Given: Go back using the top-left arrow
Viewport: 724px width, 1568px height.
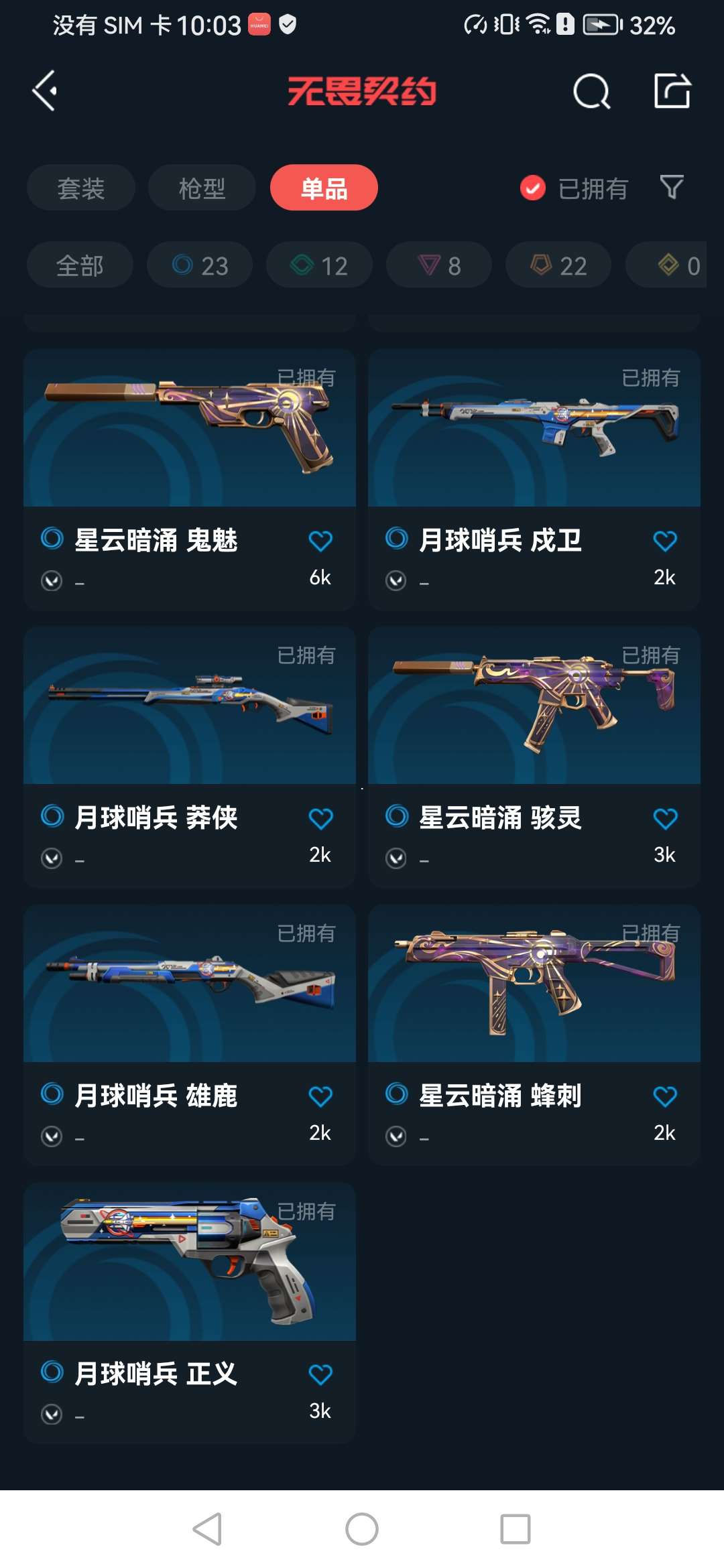Looking at the screenshot, I should point(45,91).
